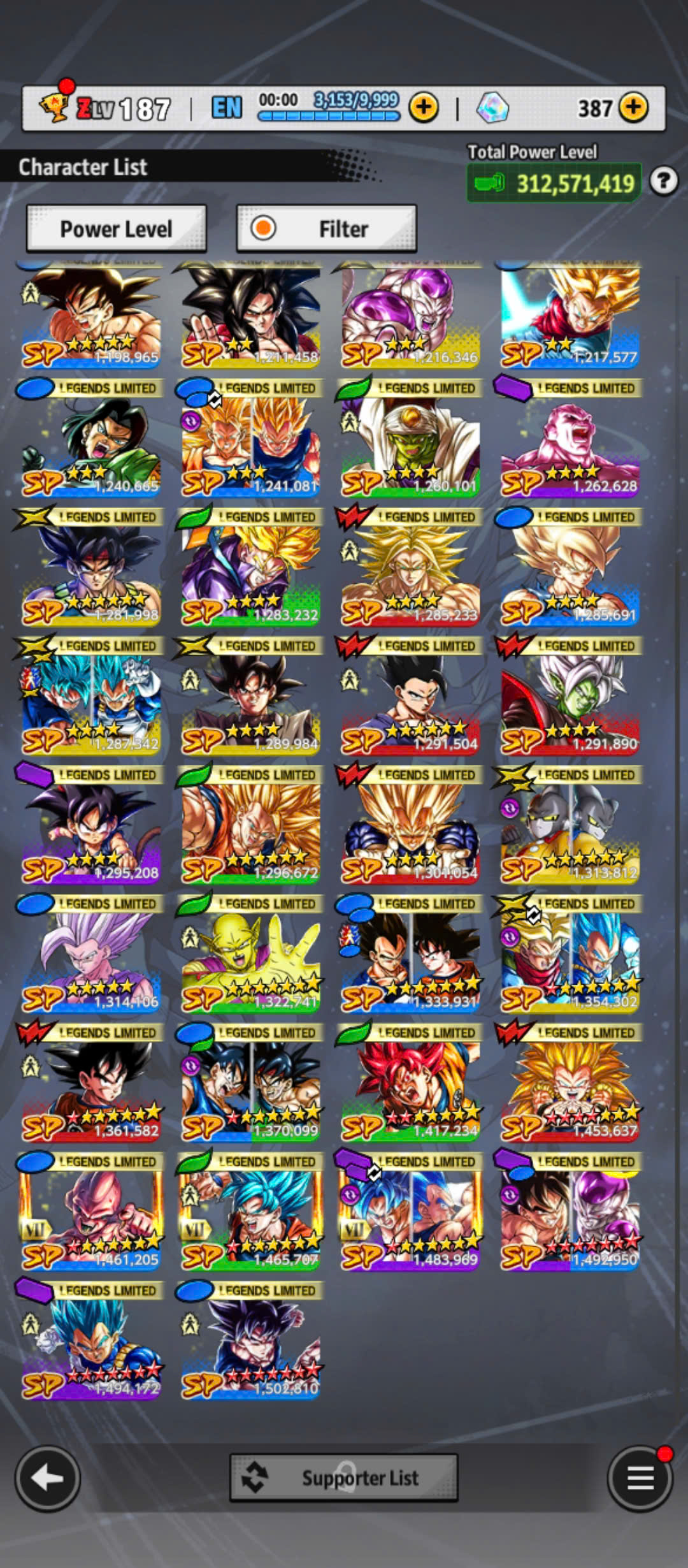Add crystals with plus button beside 387
688x1568 pixels.
click(x=633, y=107)
